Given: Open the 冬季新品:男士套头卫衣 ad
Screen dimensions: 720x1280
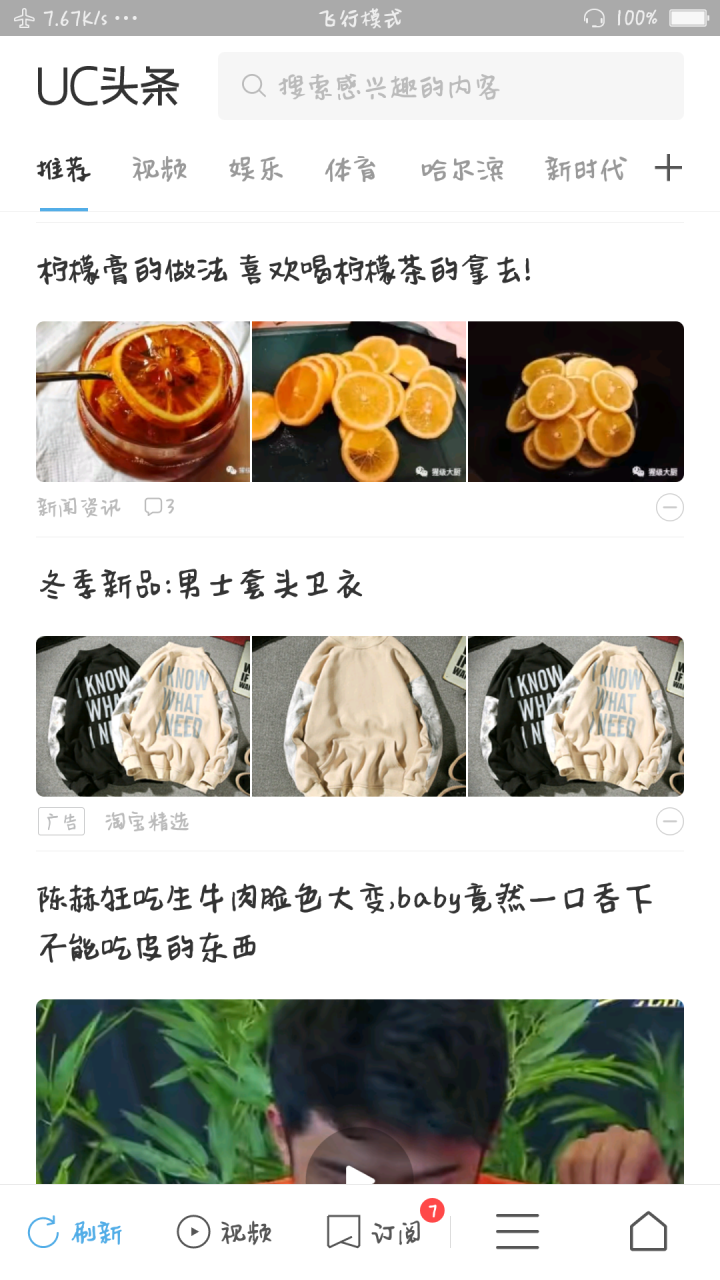Looking at the screenshot, I should click(x=200, y=585).
